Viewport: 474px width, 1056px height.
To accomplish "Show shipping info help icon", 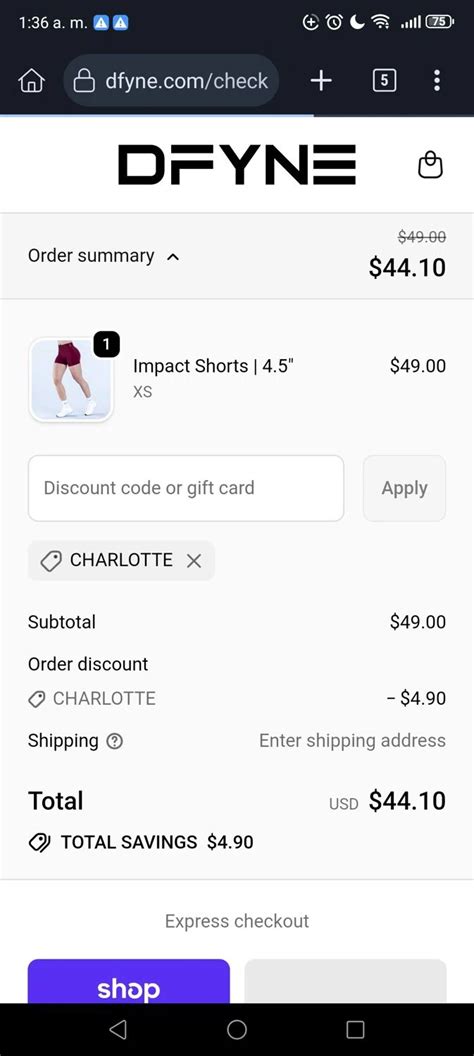I will [x=115, y=741].
